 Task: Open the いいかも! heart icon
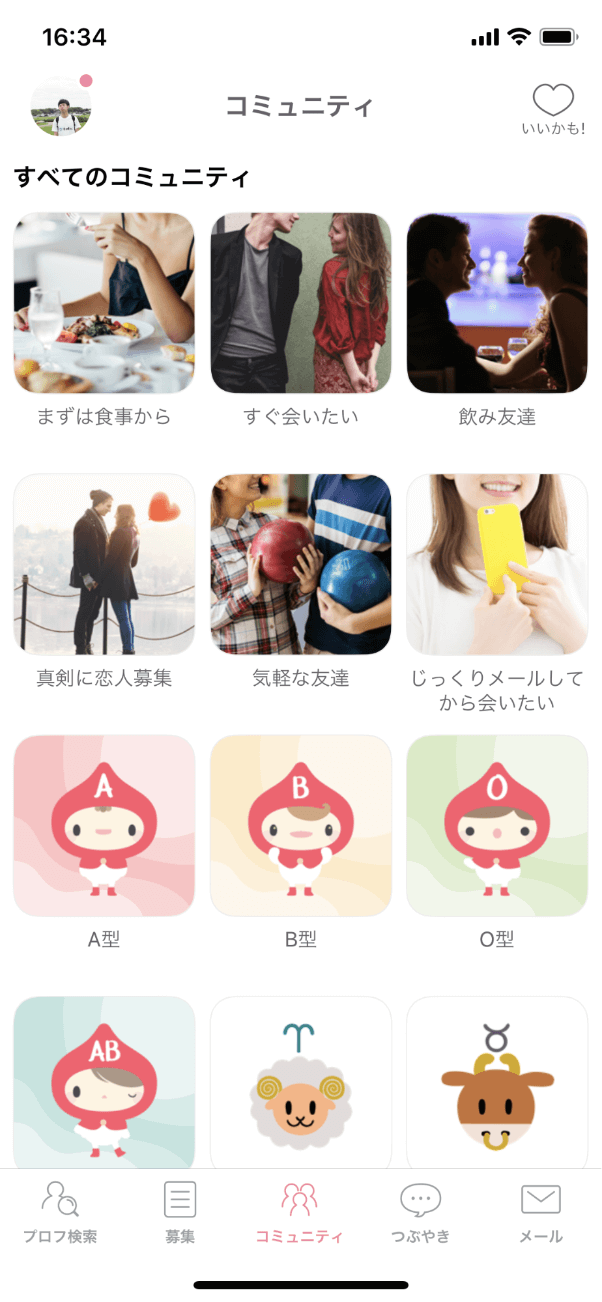click(x=553, y=108)
